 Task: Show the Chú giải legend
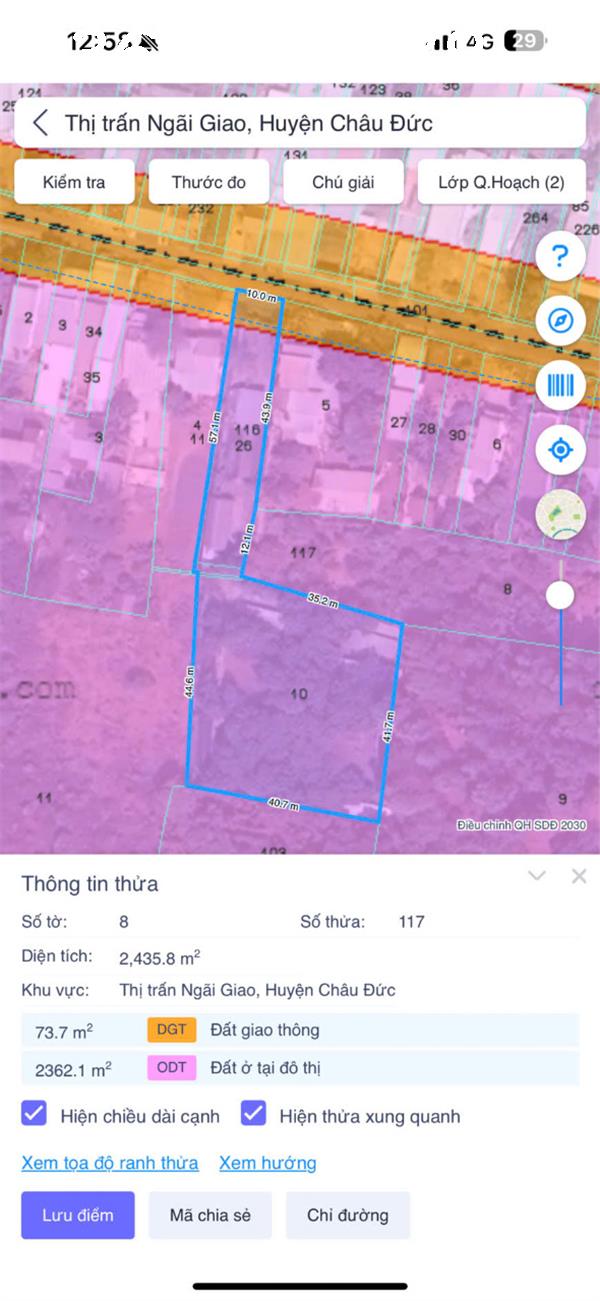tap(343, 182)
